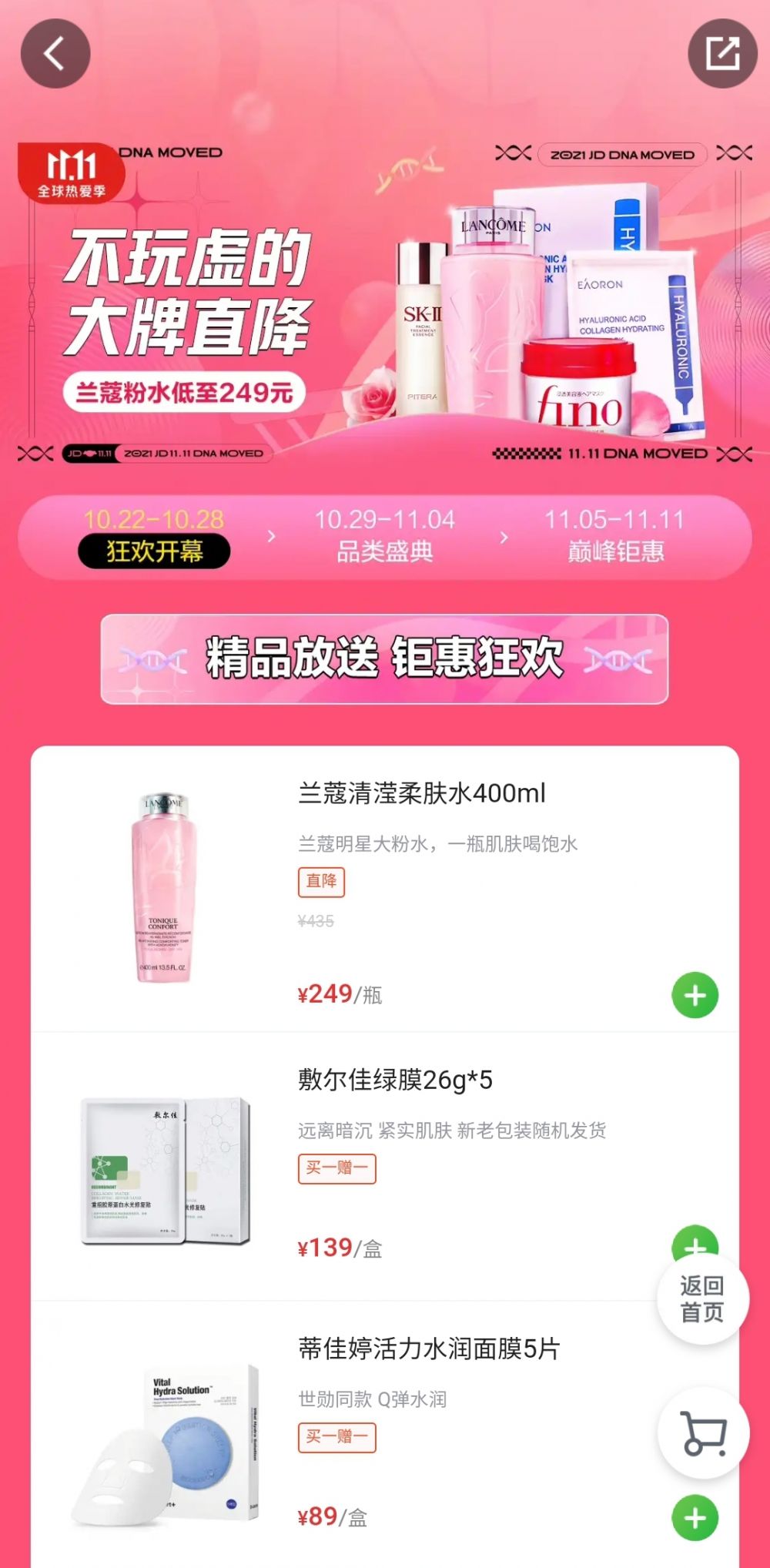Tap 返回首页 to return home

(x=702, y=1298)
